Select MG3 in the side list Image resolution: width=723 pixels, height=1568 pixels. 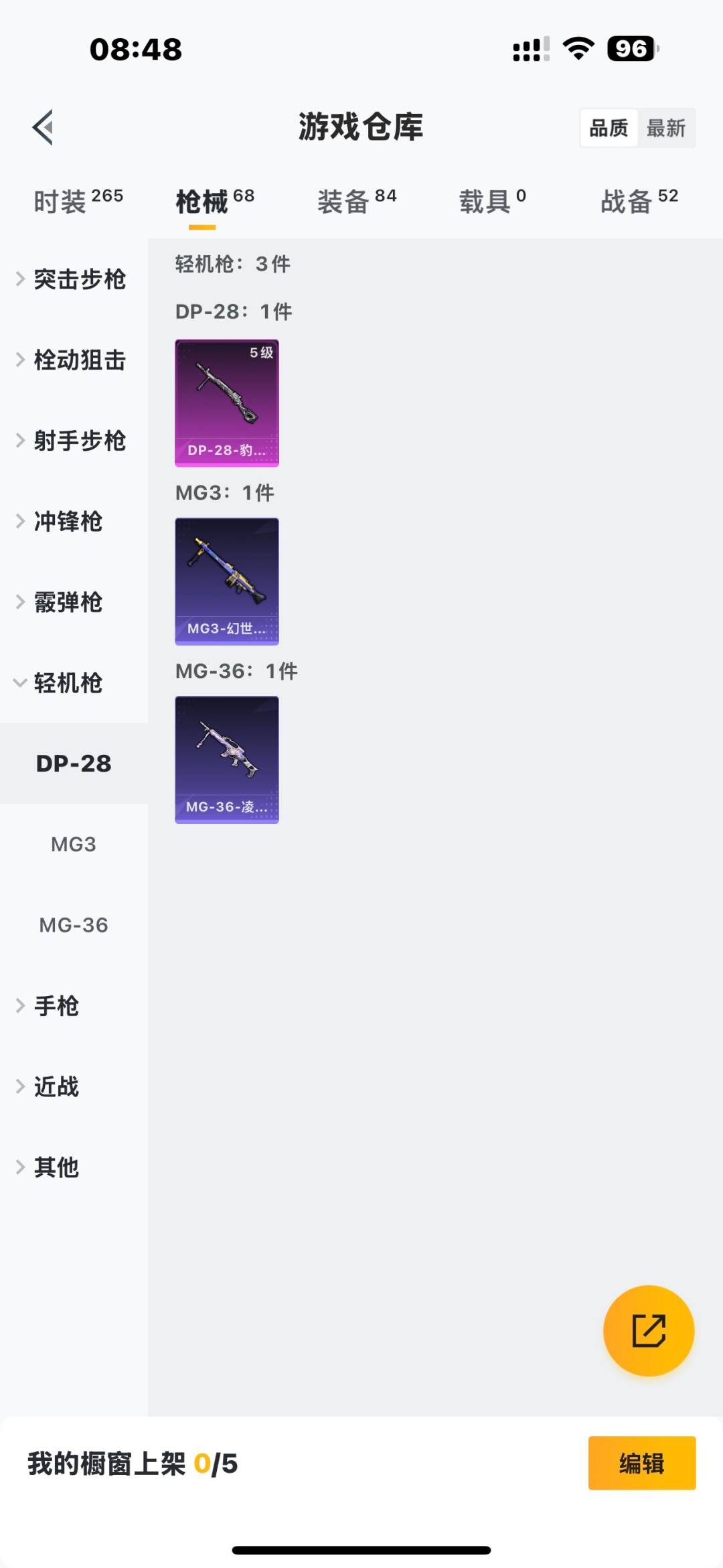pos(74,844)
